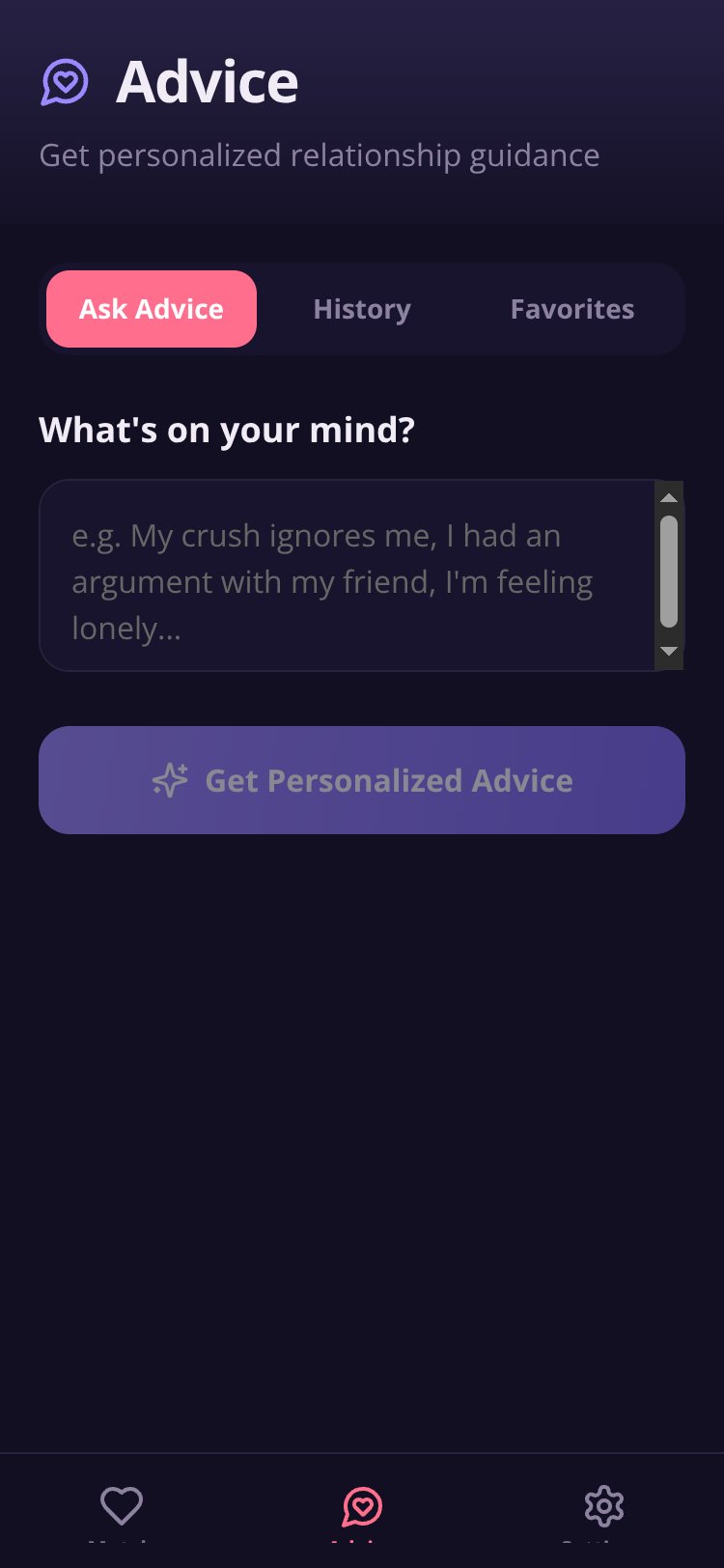Tap Get Personalized Advice button
The width and height of the screenshot is (724, 1568).
pos(362,780)
